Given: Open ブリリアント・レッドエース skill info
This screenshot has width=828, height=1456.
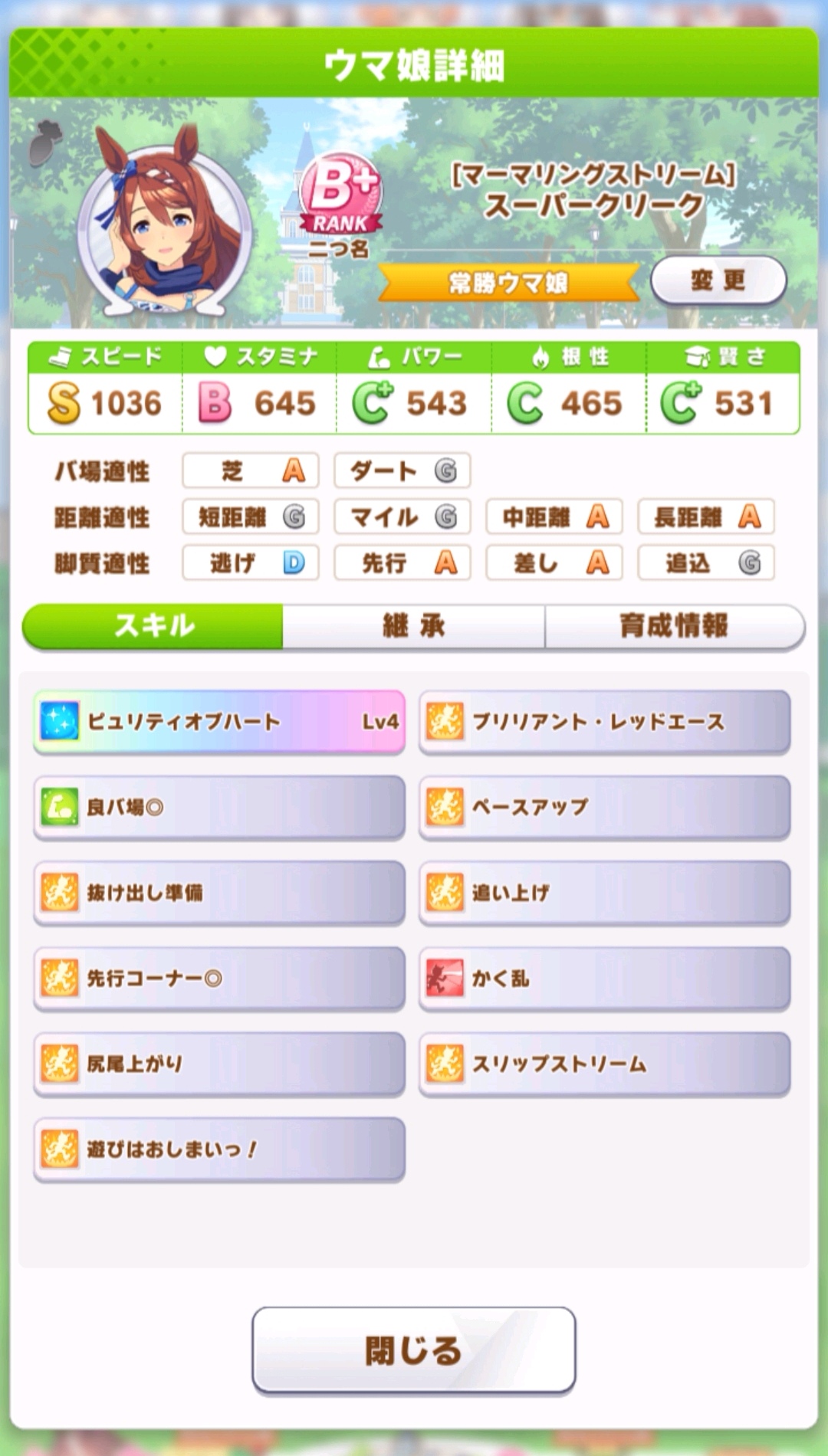Looking at the screenshot, I should click(604, 722).
